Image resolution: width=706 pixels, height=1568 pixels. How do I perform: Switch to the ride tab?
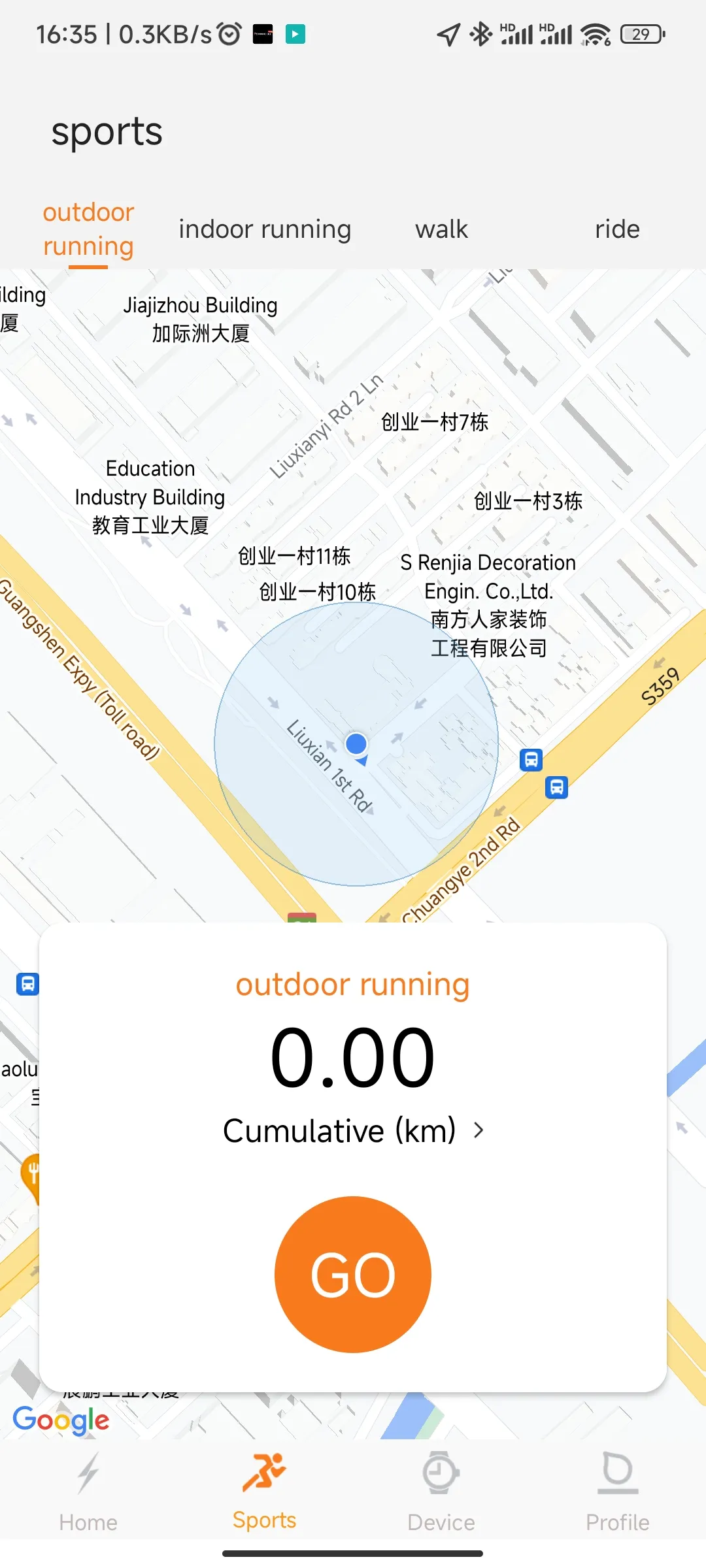pos(617,229)
